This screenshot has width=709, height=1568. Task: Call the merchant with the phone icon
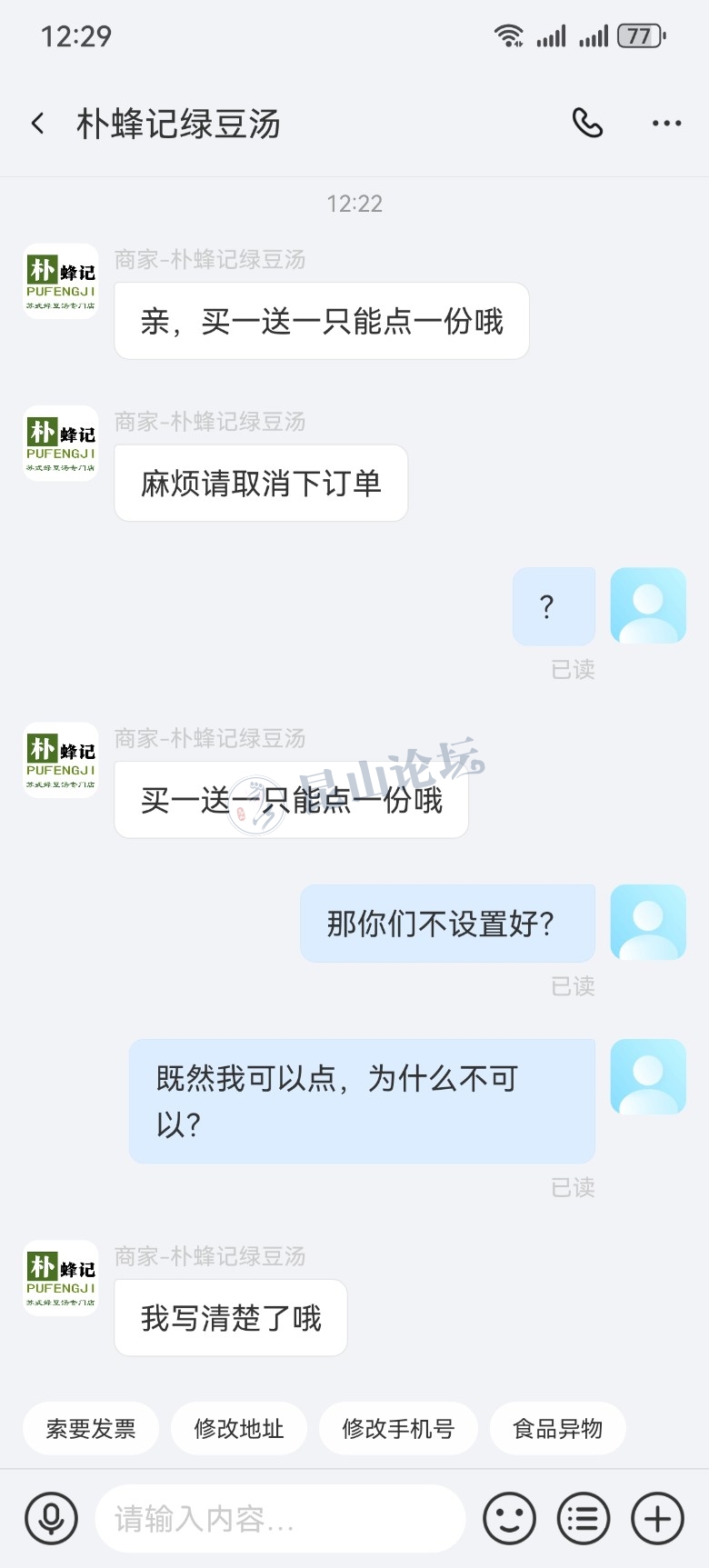587,123
